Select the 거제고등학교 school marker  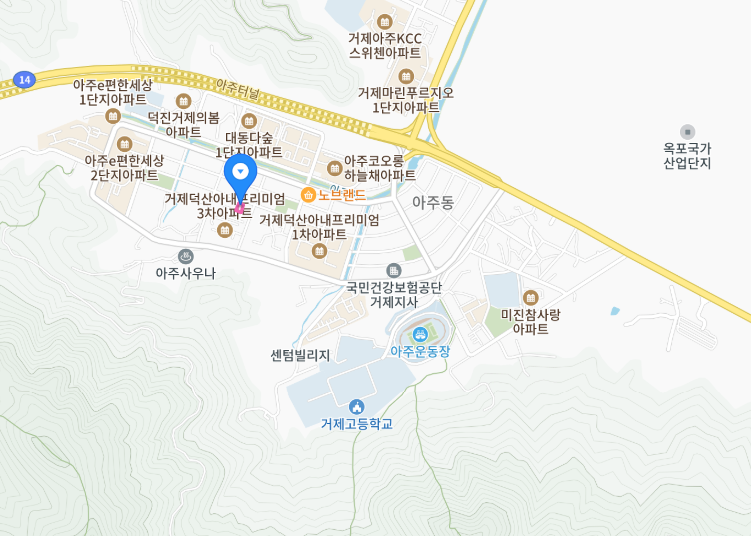point(357,406)
